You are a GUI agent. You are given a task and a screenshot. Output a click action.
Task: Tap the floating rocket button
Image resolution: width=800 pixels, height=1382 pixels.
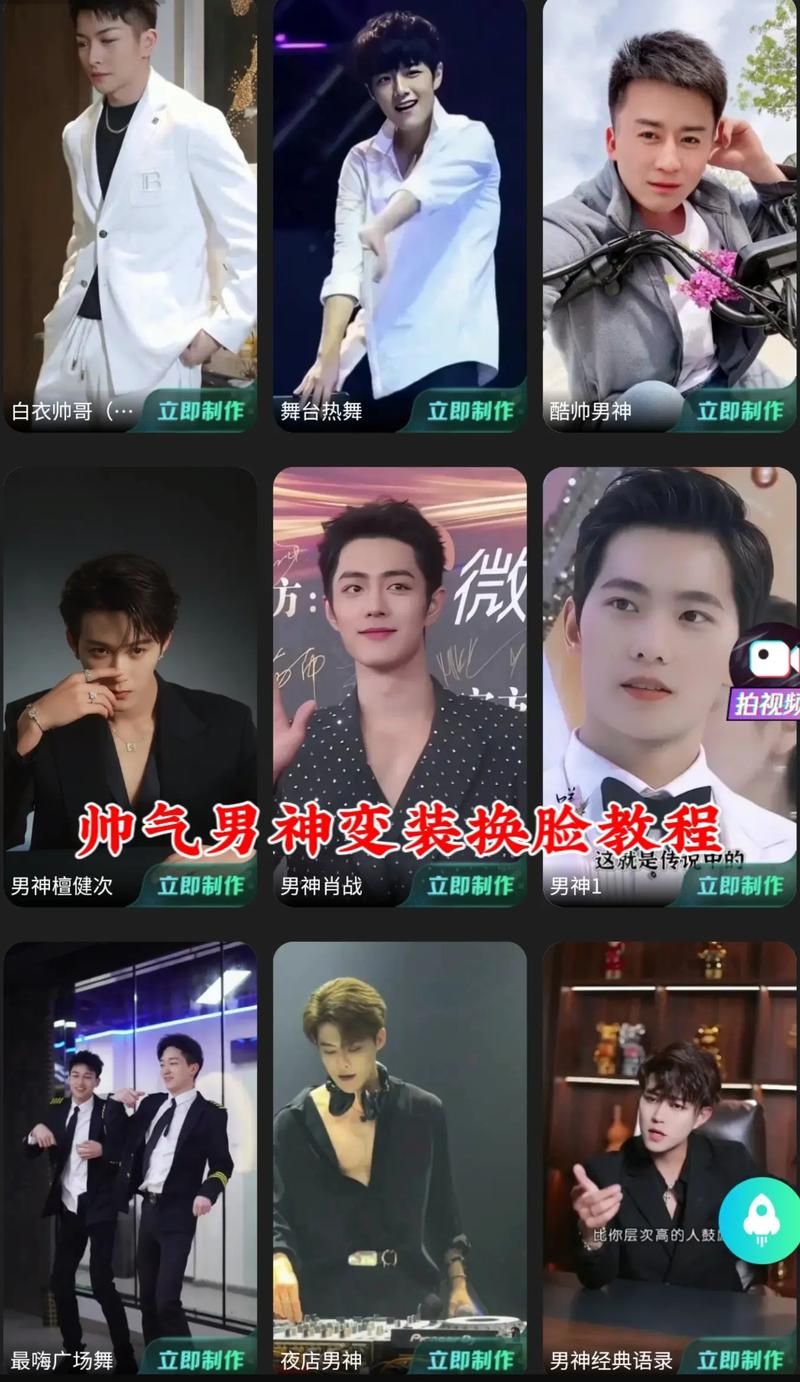pyautogui.click(x=759, y=1220)
